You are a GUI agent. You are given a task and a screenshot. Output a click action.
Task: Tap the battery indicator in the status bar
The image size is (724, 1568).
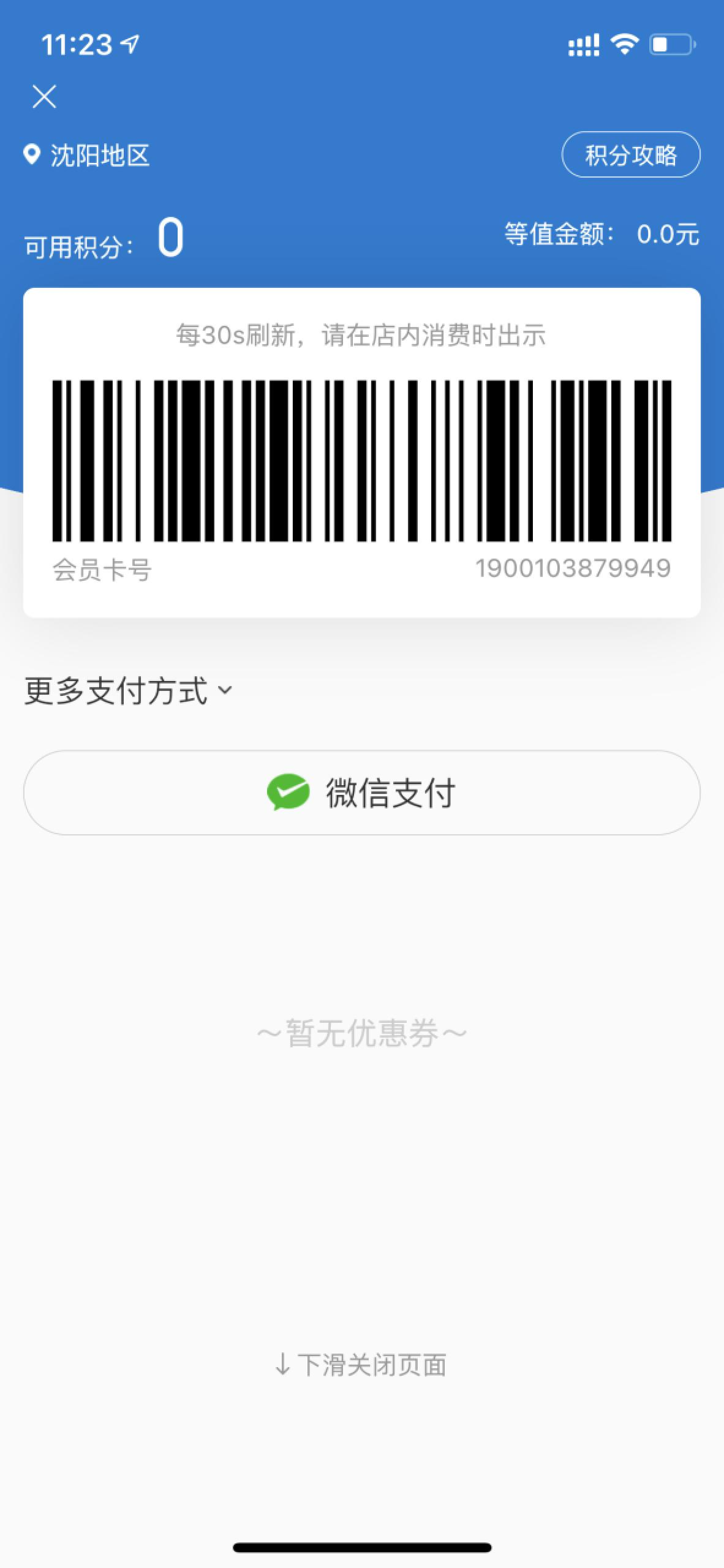pos(669,43)
